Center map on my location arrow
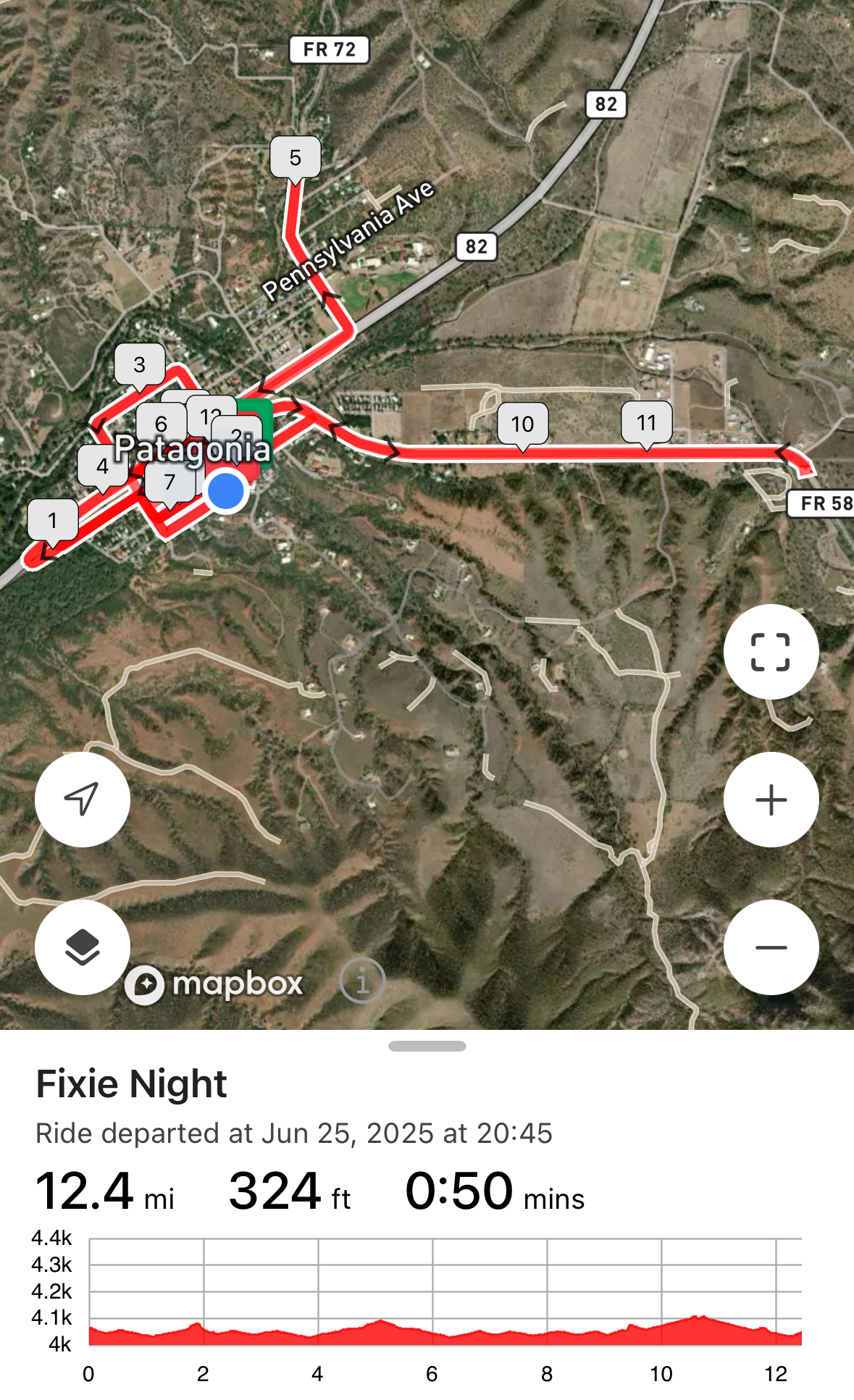854x1400 pixels. pyautogui.click(x=83, y=800)
